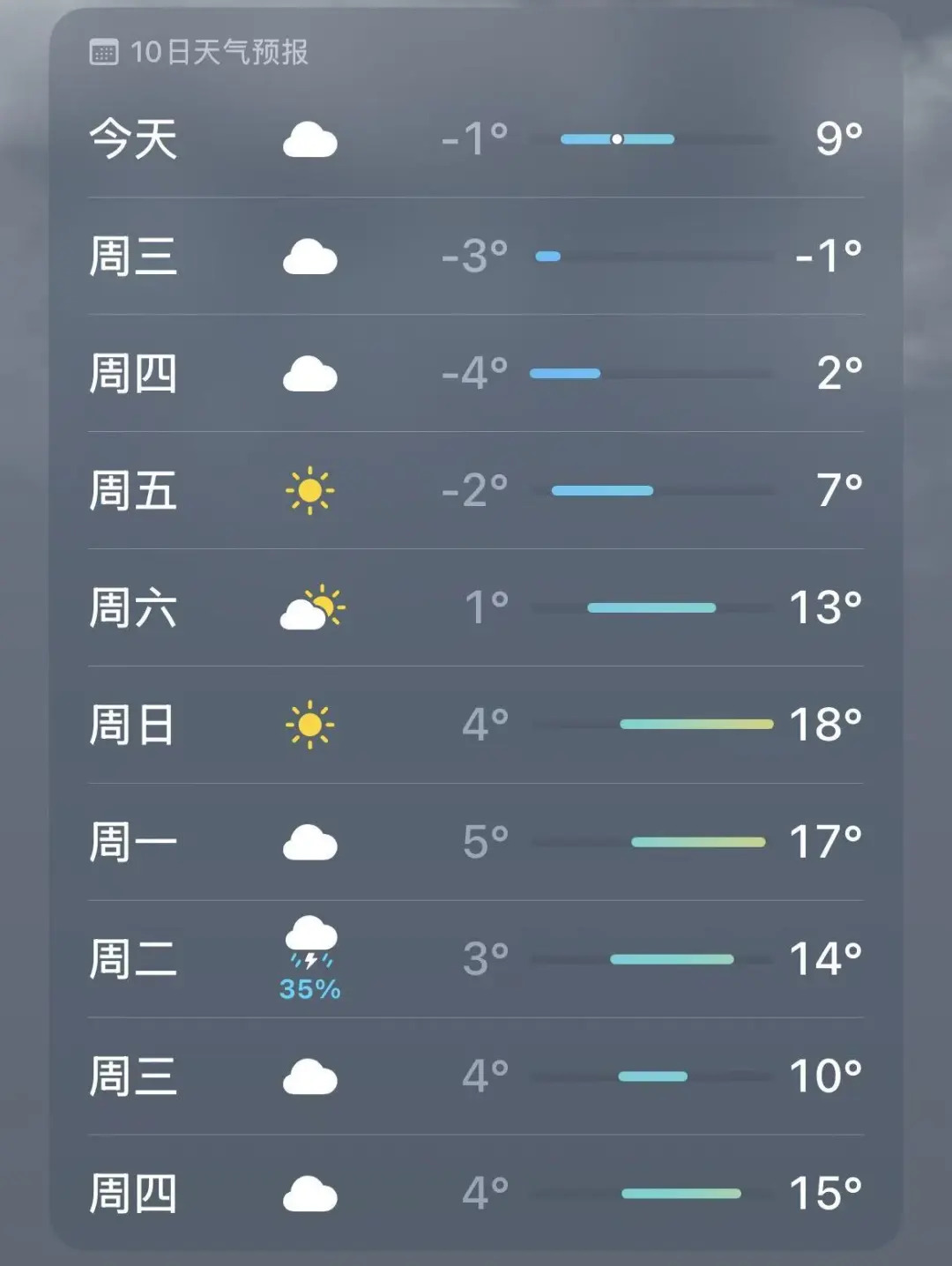Click the calendar icon in forecast header
952x1266 pixels.
pyautogui.click(x=103, y=50)
